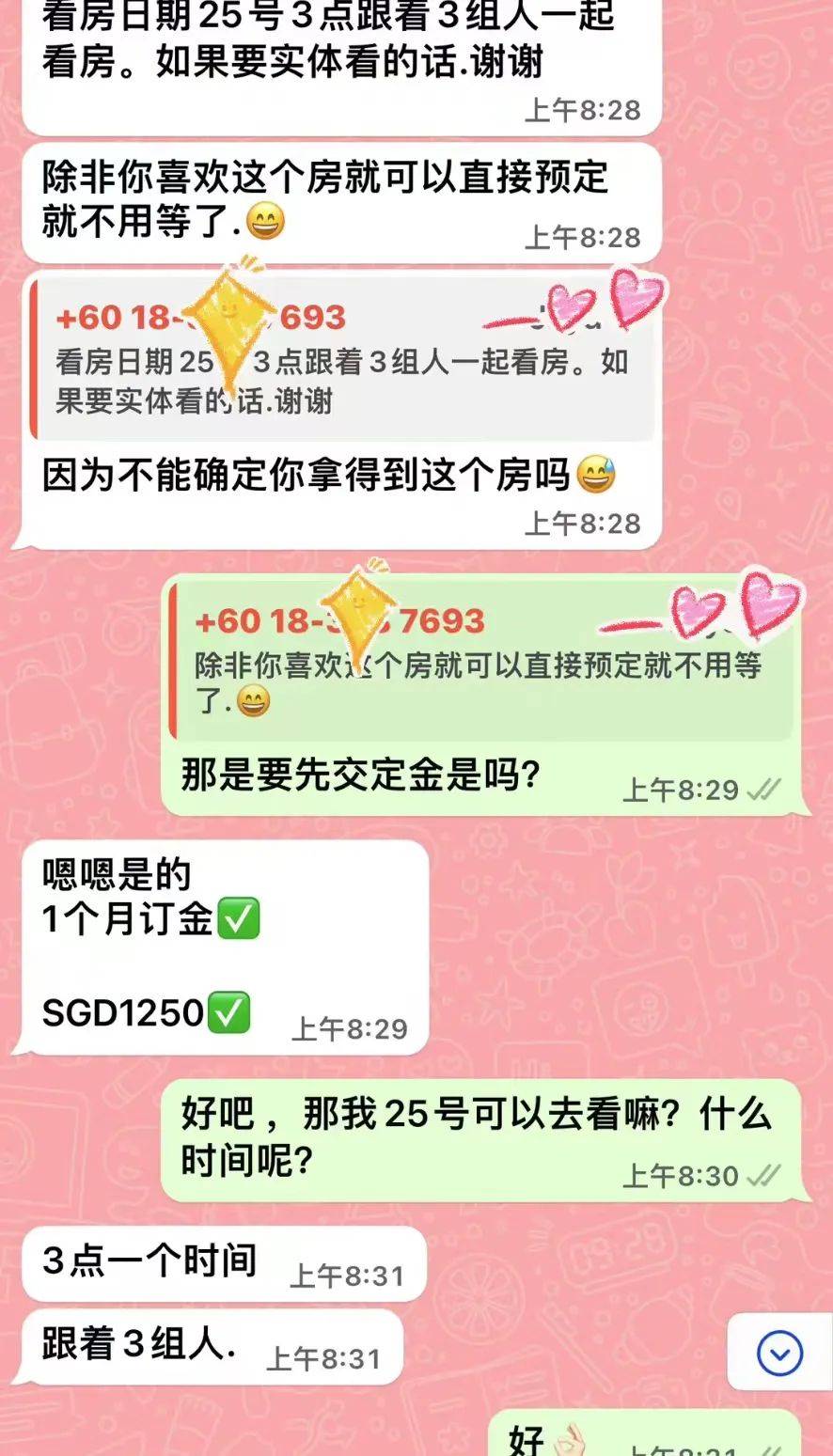Jump to latest messages with the down arrow
The image size is (833, 1456).
tap(779, 1354)
